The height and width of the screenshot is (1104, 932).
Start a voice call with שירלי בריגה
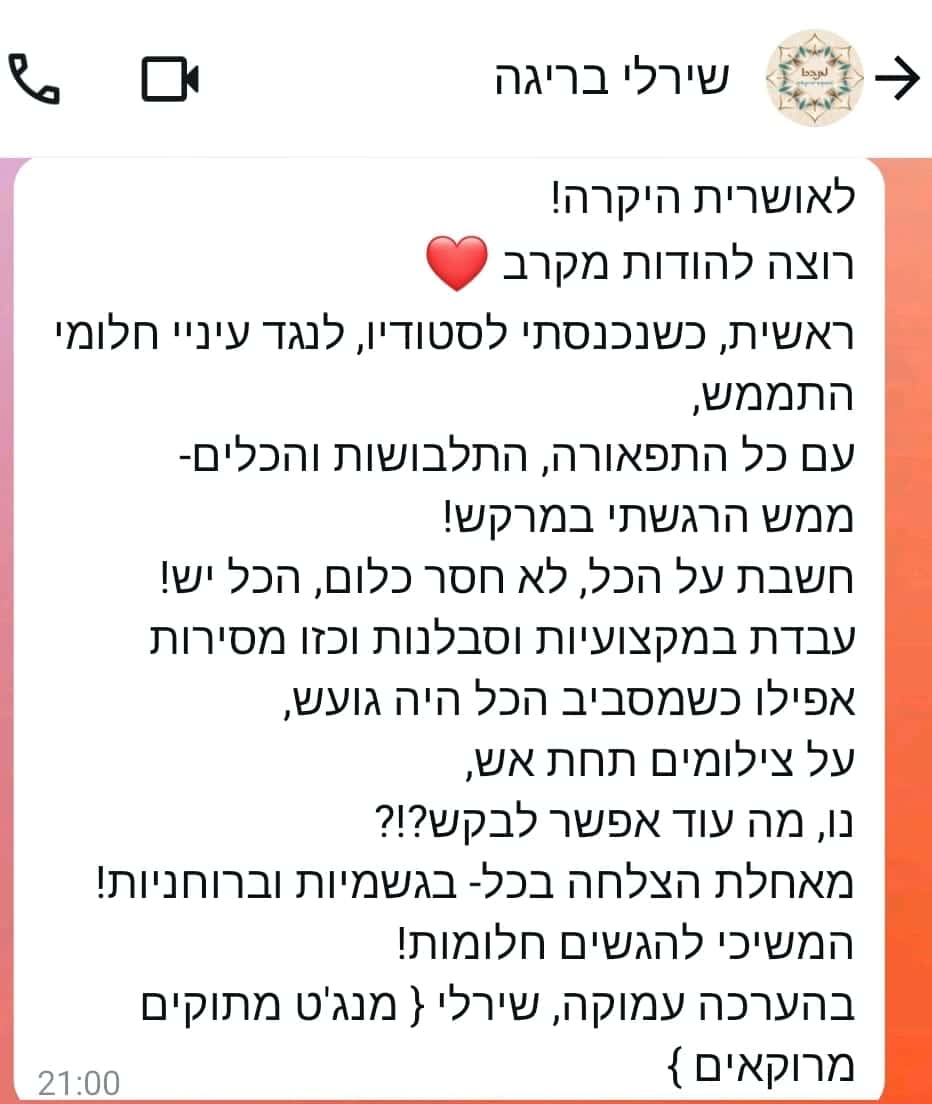pos(34,79)
